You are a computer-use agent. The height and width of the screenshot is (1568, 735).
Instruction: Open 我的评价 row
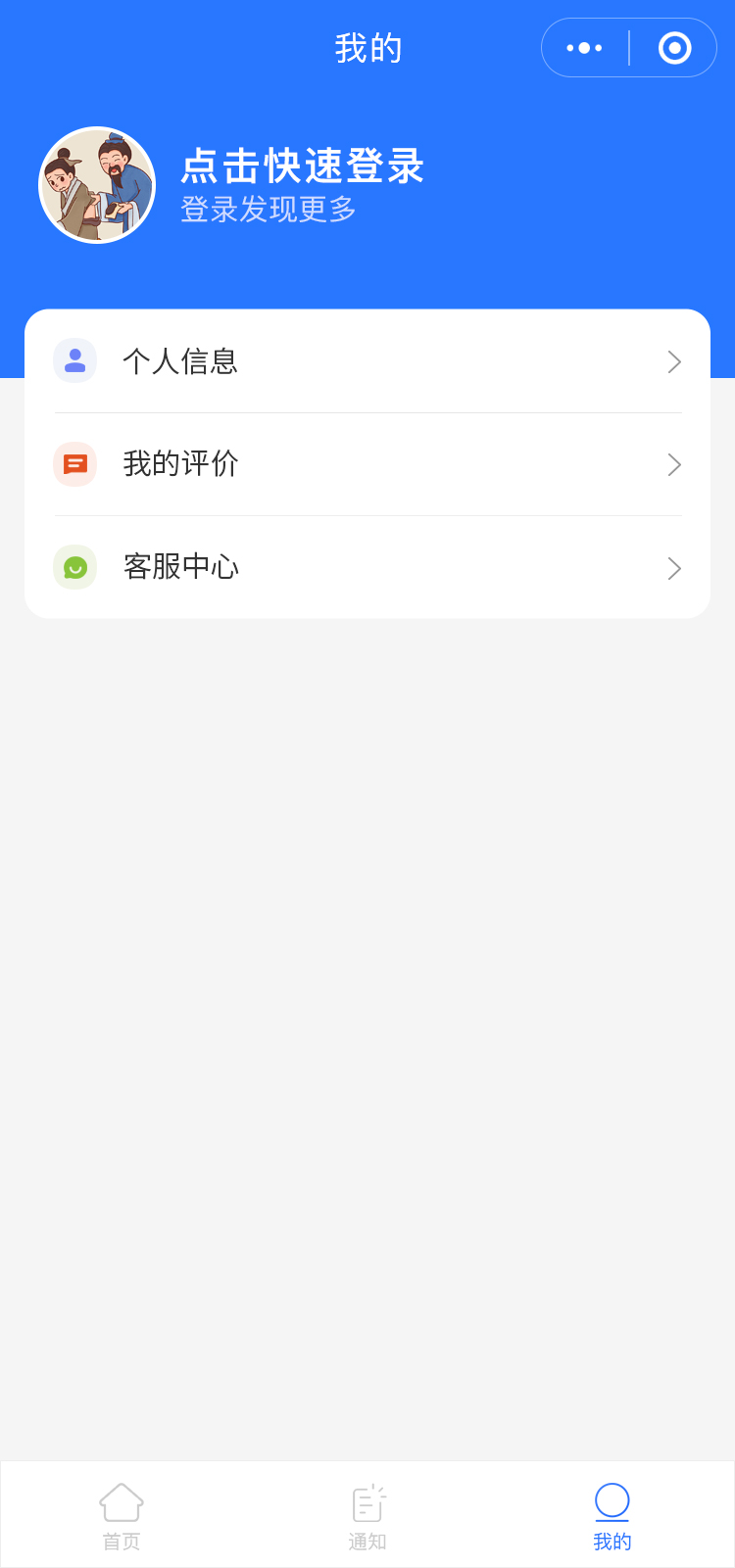click(367, 464)
